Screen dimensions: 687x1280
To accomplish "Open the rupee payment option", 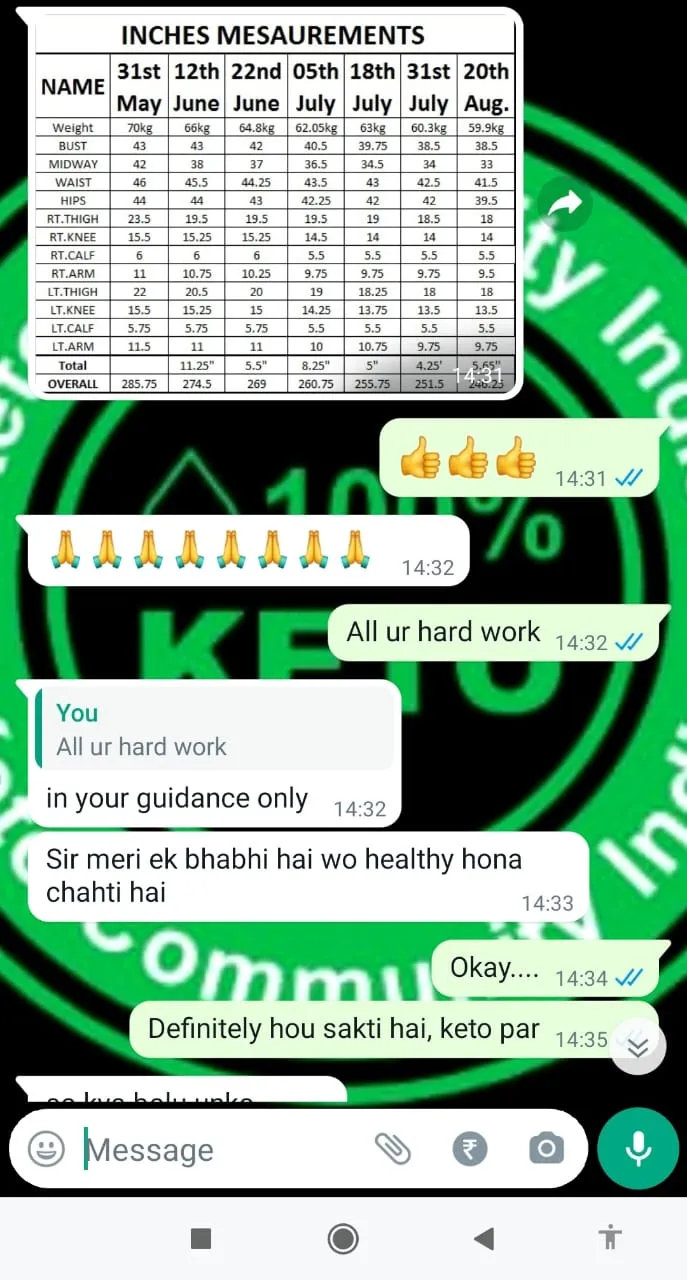I will click(470, 1149).
